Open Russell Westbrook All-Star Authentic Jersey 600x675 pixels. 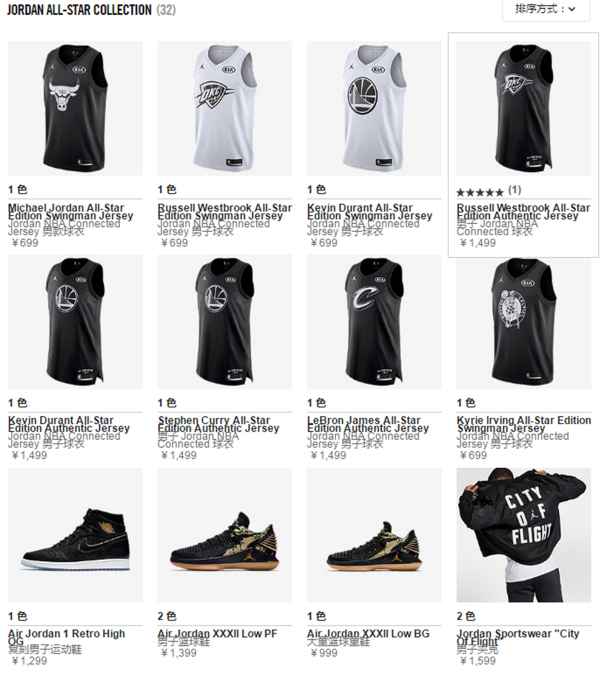click(523, 108)
